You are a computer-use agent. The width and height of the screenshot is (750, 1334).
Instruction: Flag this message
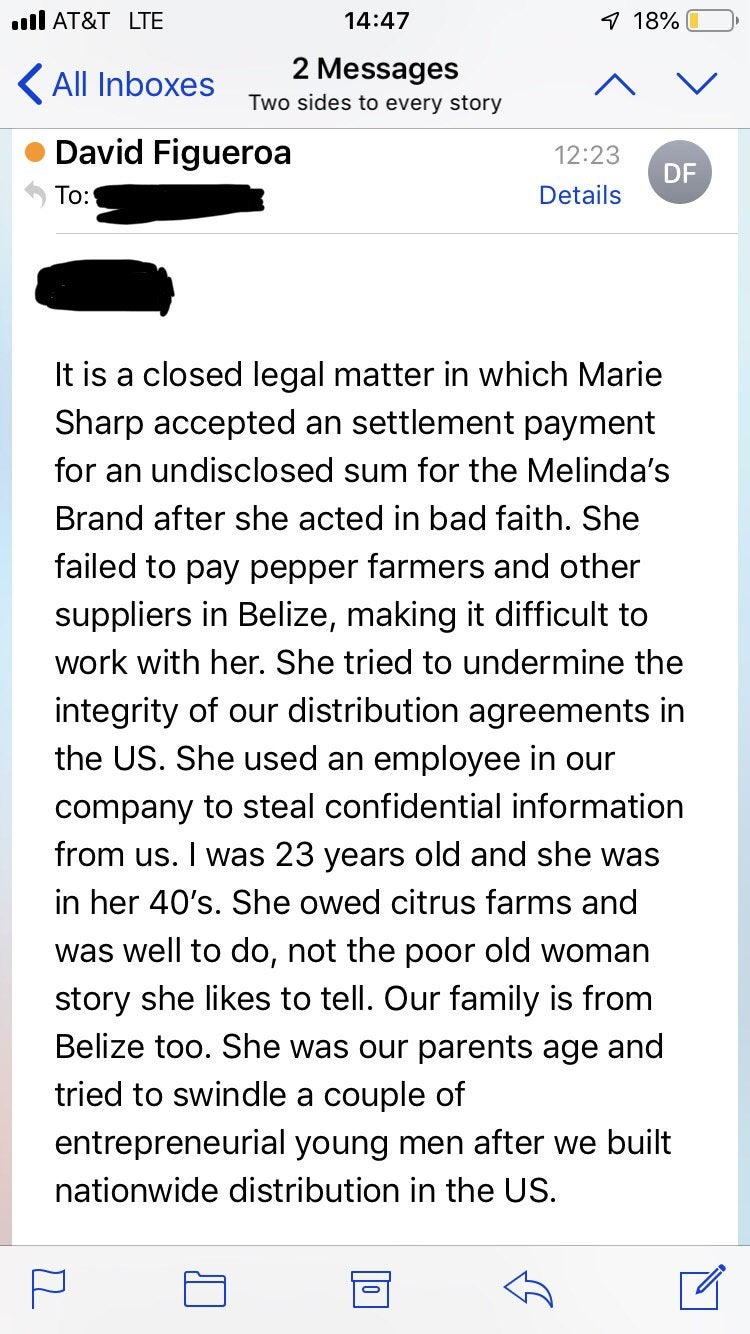tap(49, 1288)
